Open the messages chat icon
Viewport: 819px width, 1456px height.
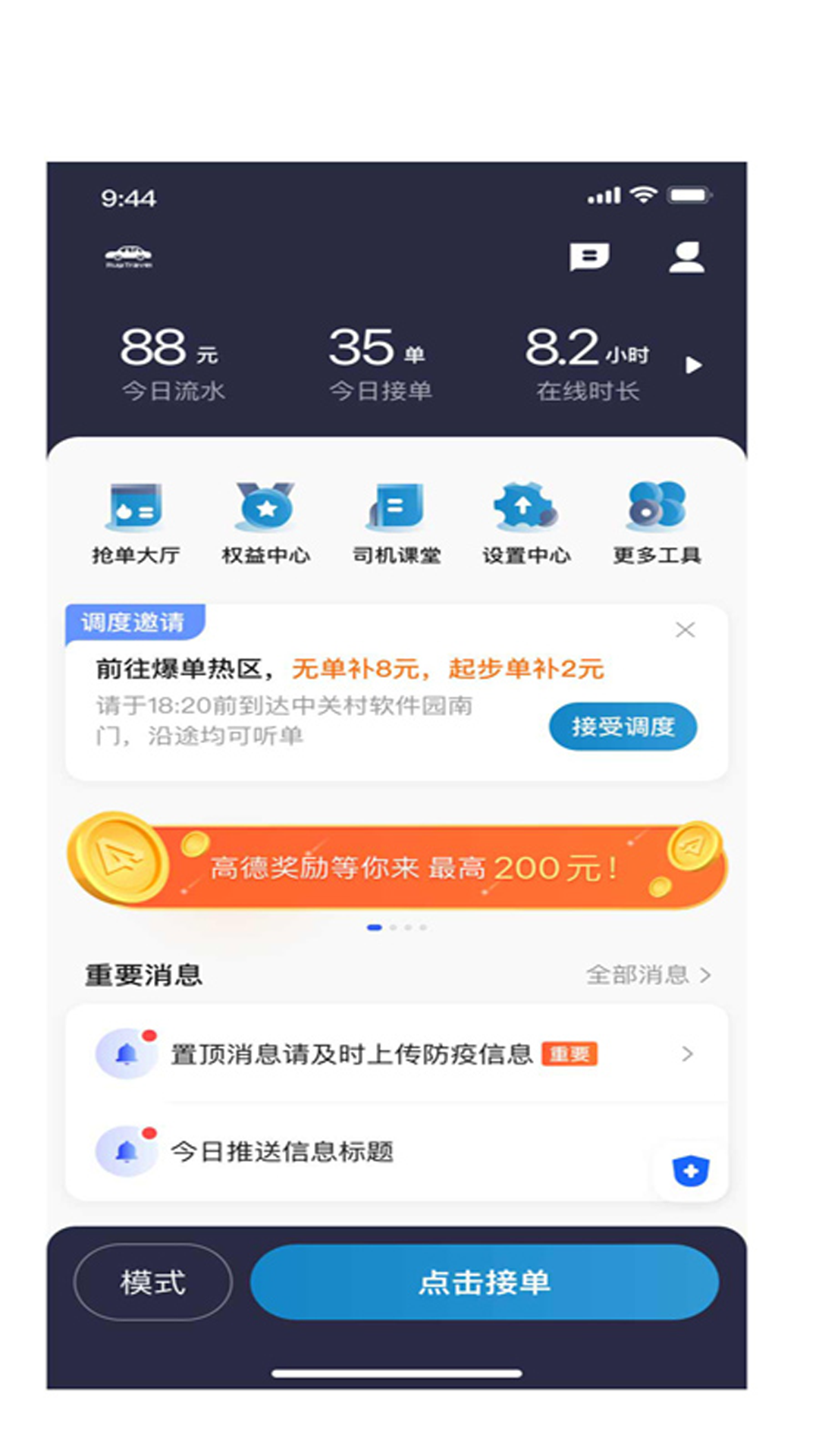pos(588,257)
